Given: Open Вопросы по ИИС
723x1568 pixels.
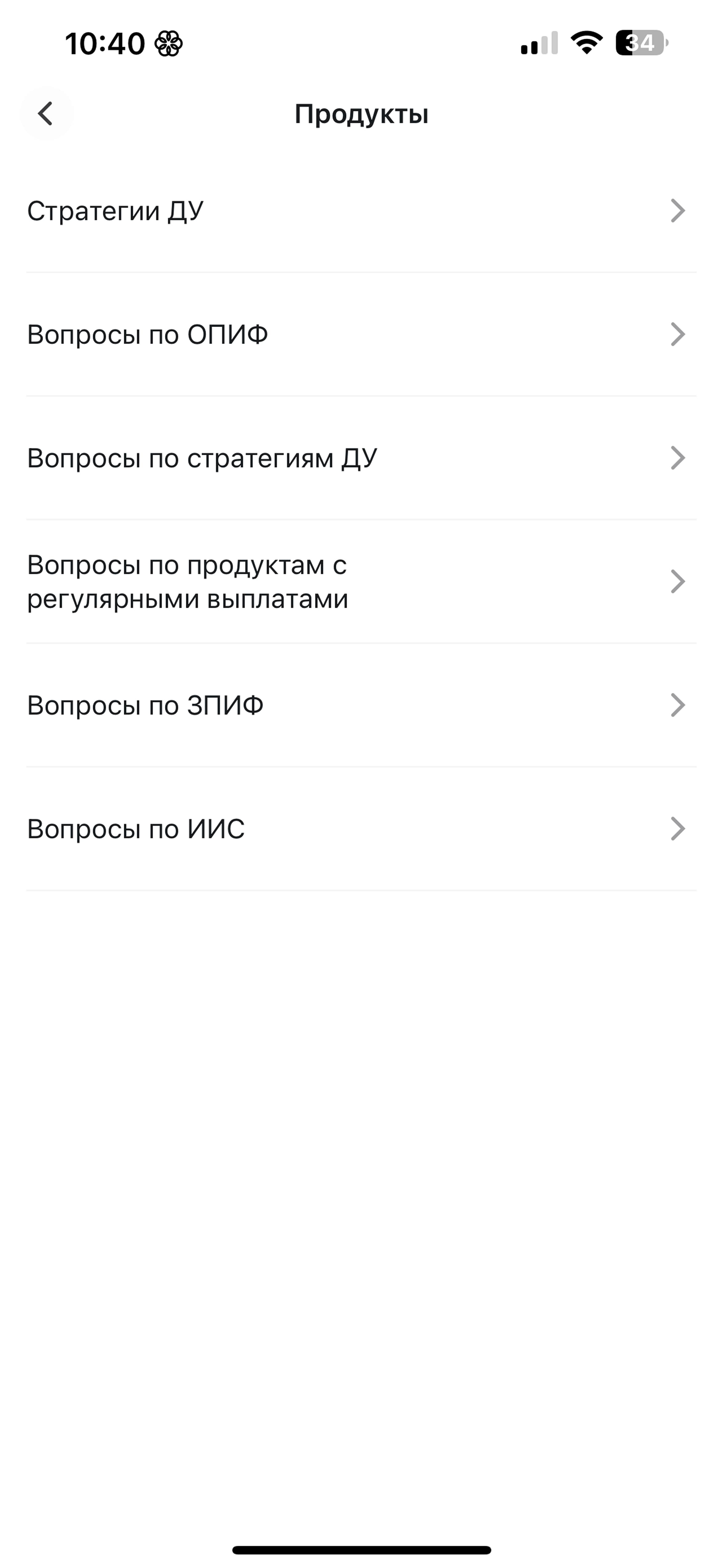Looking at the screenshot, I should (x=361, y=829).
